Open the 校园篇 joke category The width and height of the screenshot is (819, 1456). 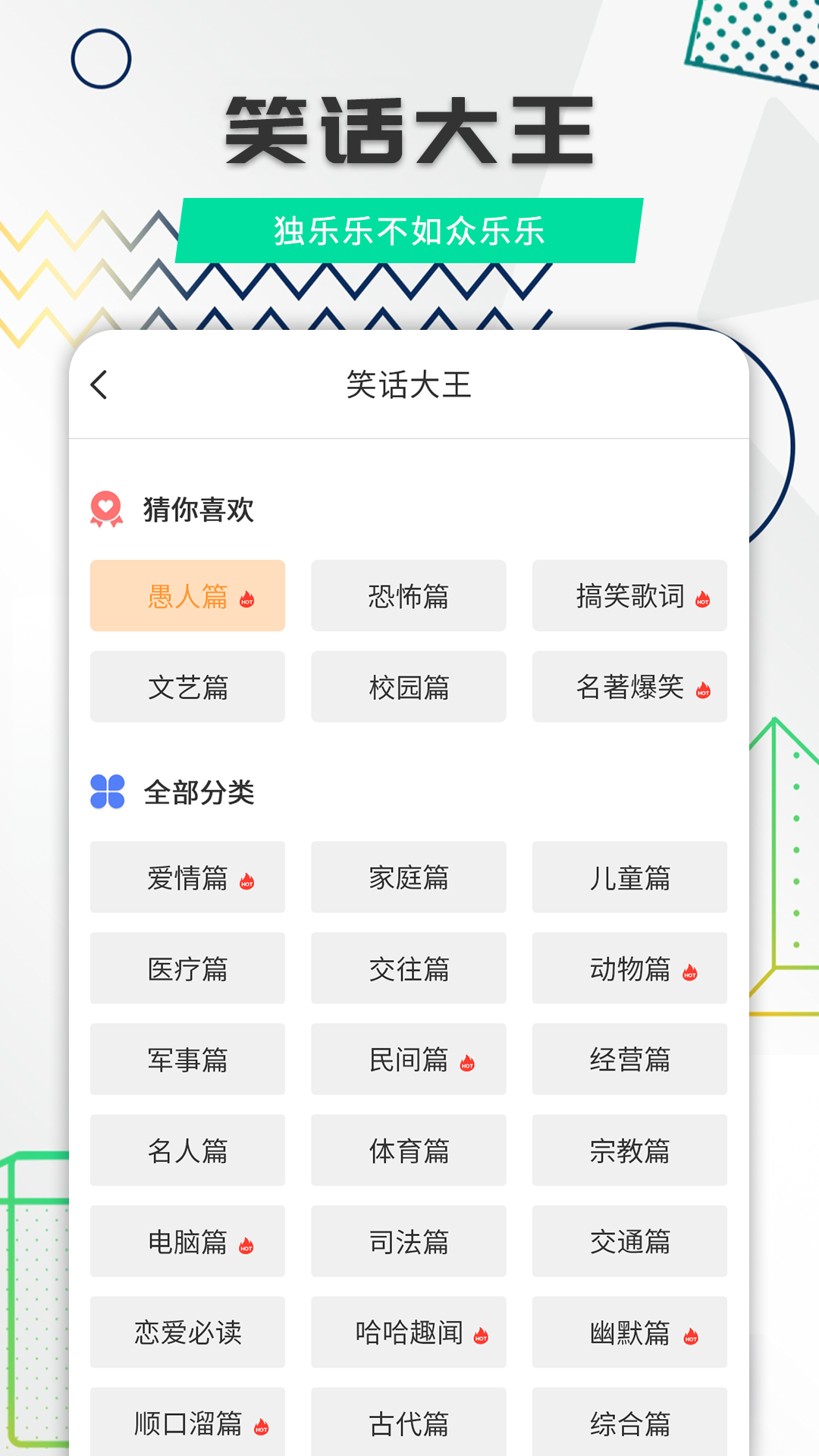coord(407,687)
